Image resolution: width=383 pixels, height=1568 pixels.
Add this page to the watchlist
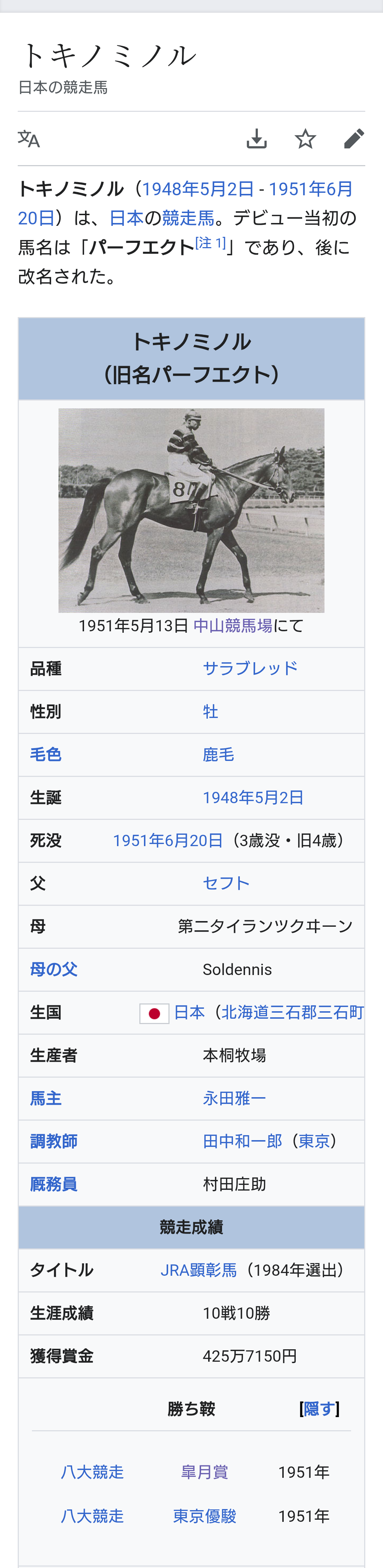tap(305, 140)
